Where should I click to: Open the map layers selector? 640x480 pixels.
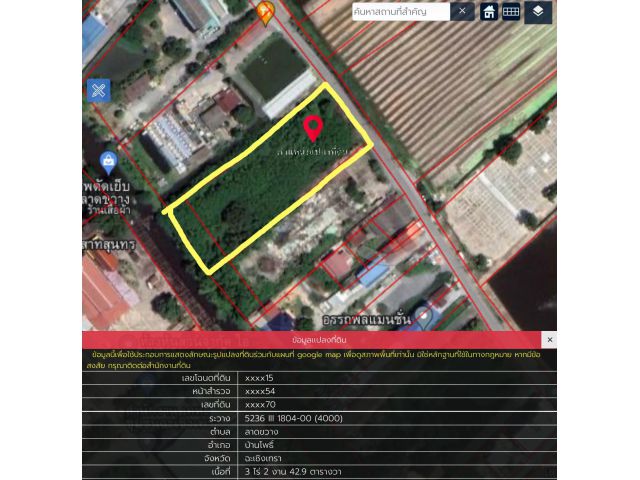click(x=538, y=12)
